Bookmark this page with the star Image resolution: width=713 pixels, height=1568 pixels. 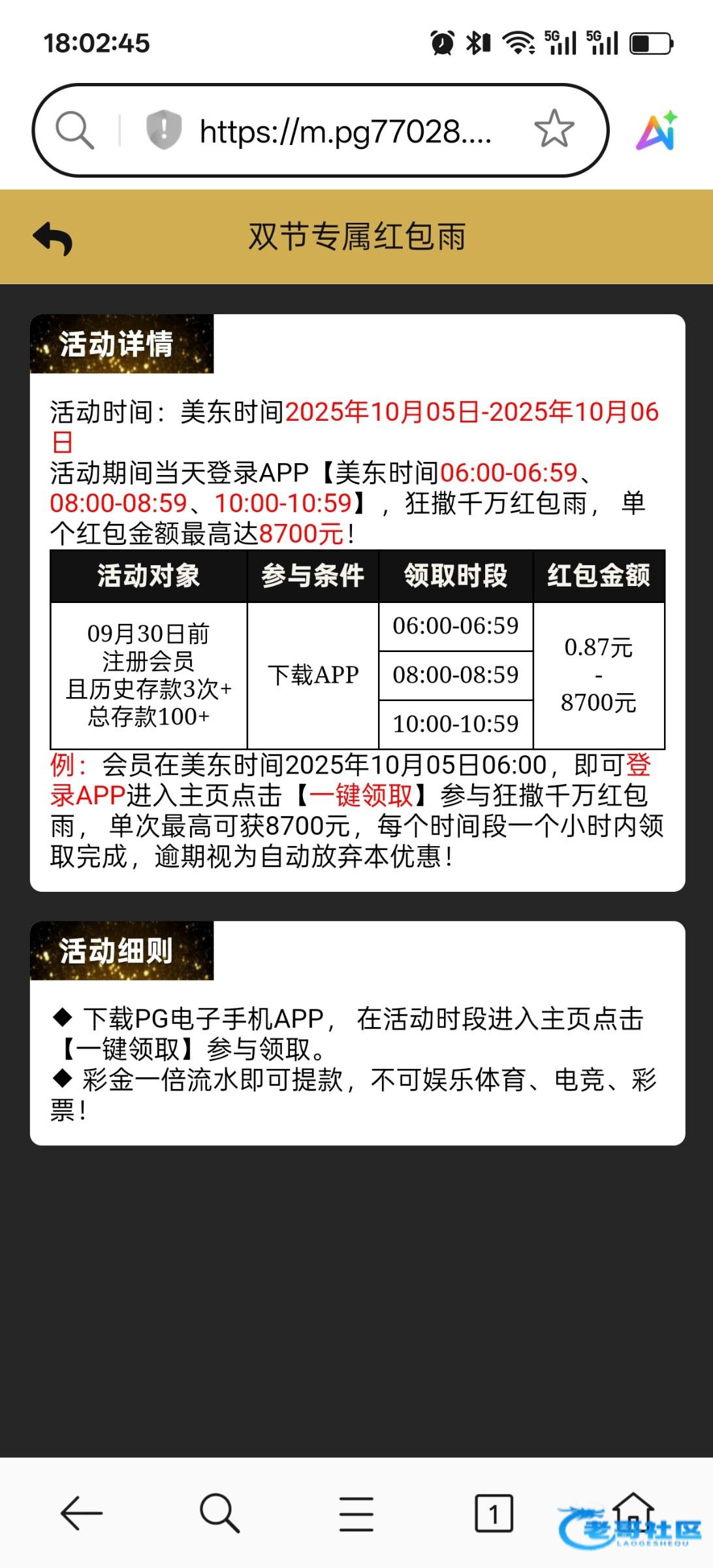554,129
